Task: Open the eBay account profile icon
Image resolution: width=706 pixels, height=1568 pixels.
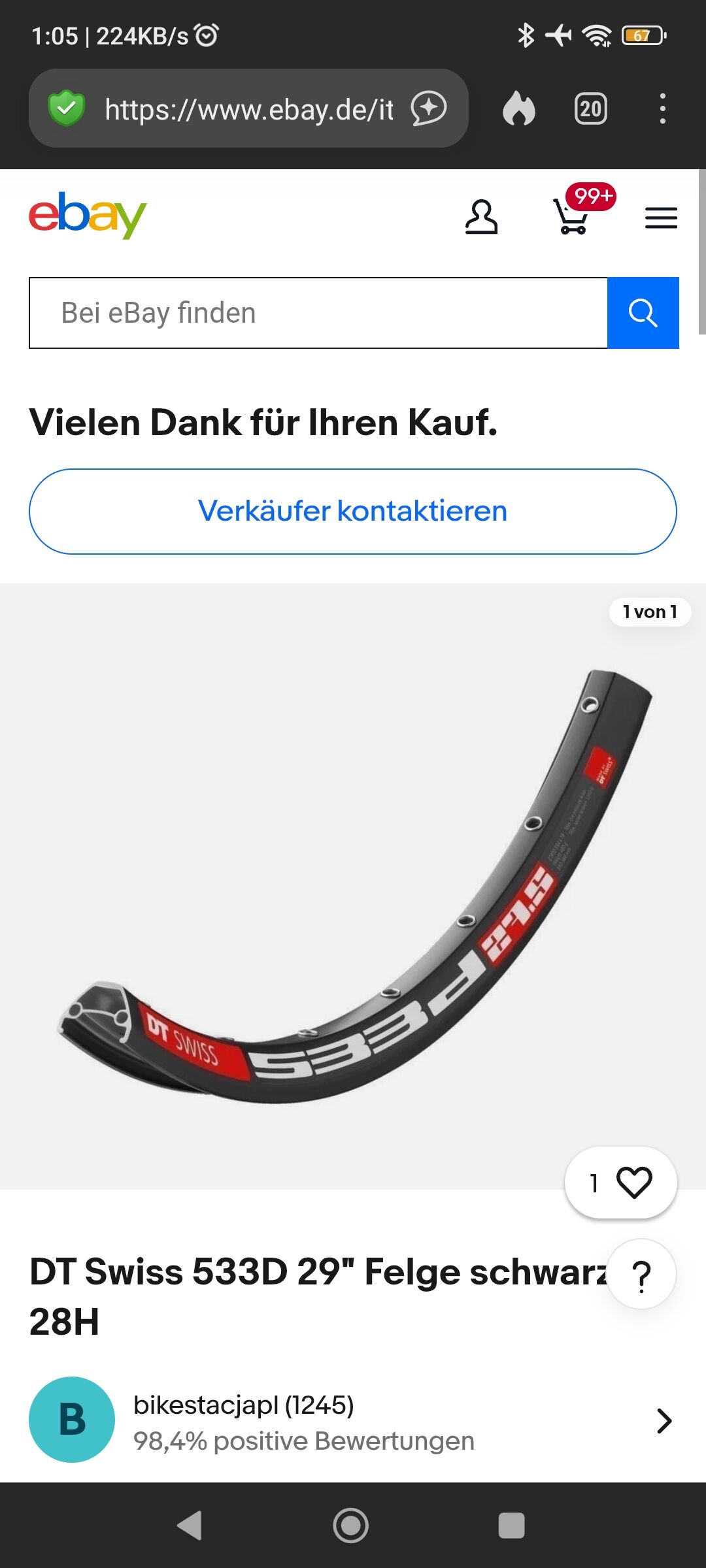Action: tap(481, 218)
